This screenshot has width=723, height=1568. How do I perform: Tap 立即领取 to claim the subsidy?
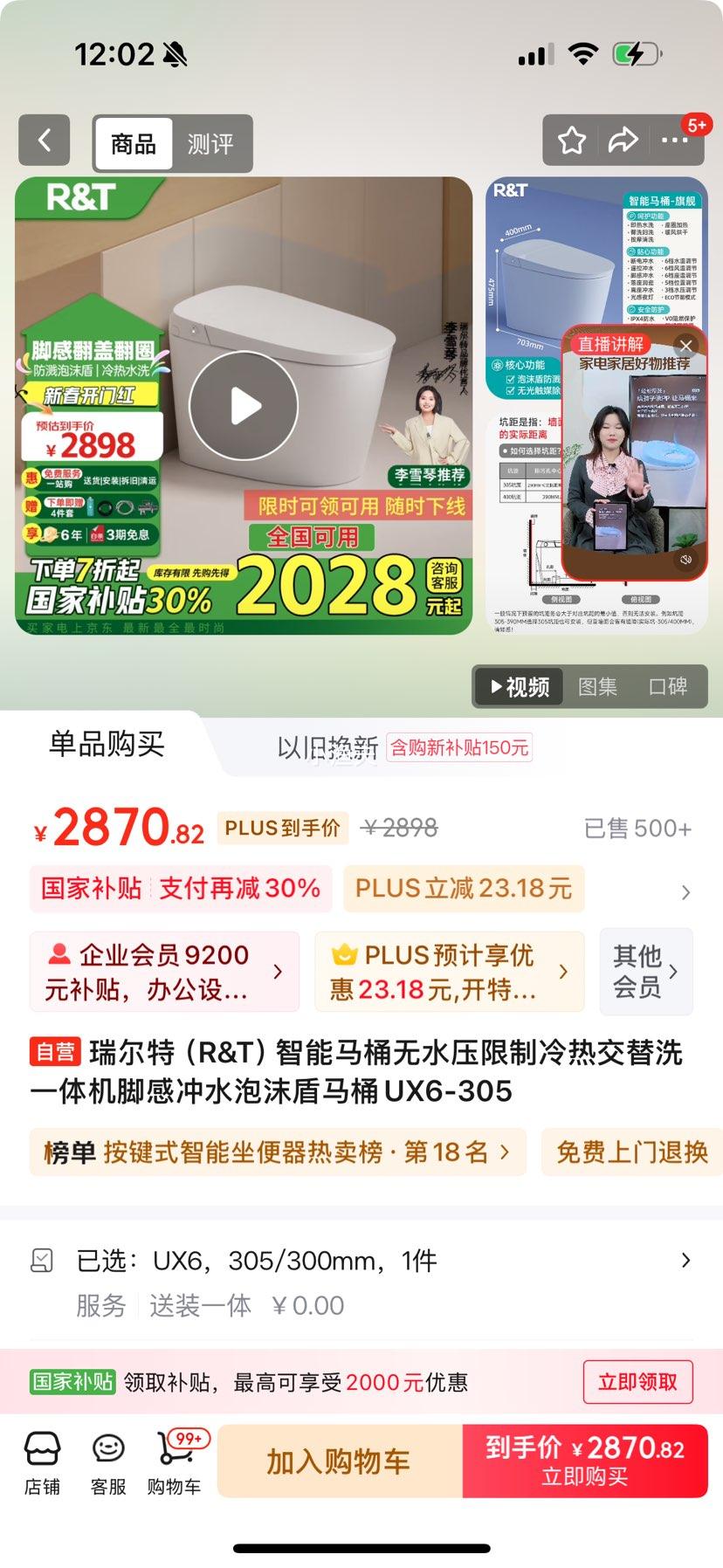click(638, 1382)
